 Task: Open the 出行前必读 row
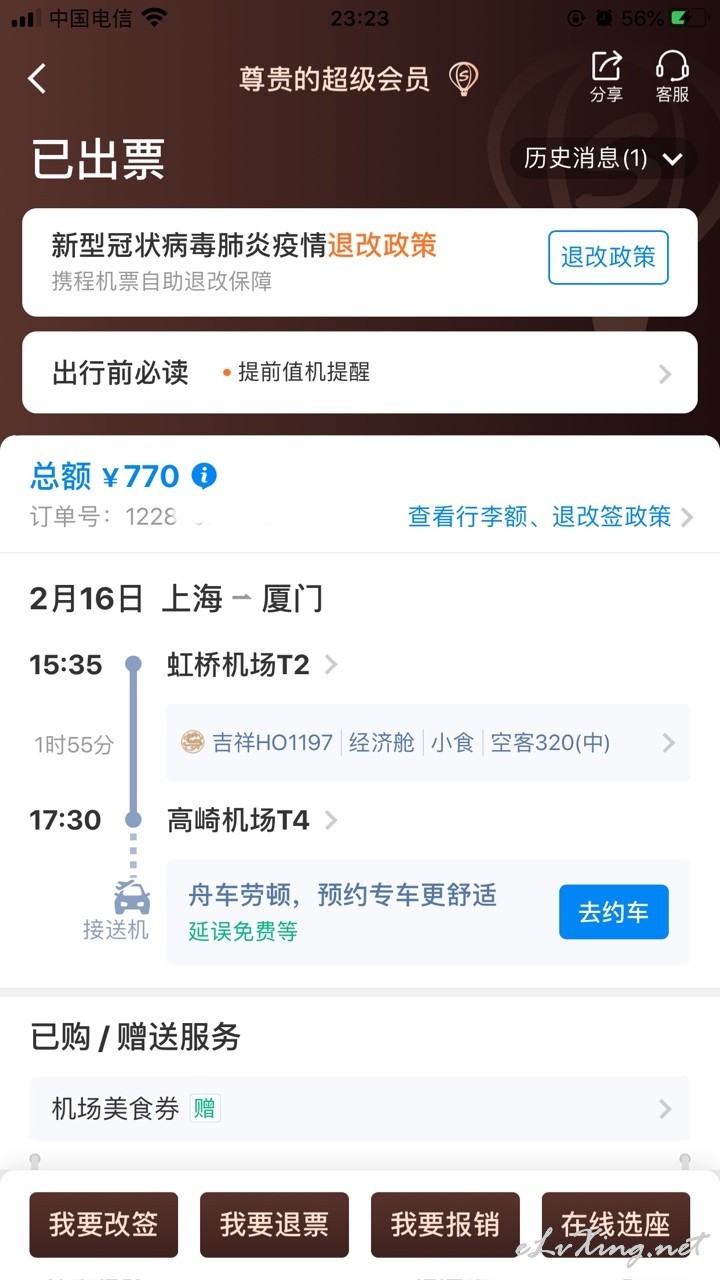point(360,373)
